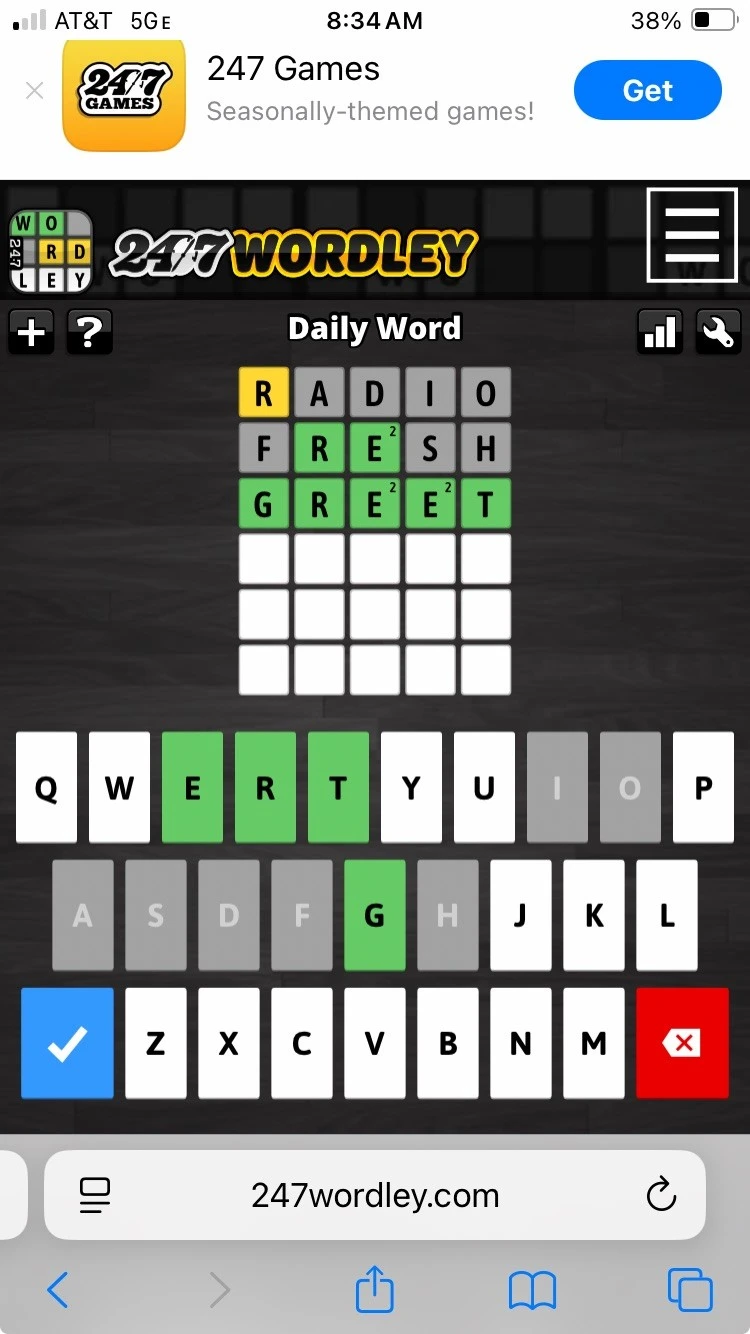View the statistics bar chart
The image size is (750, 1334).
pyautogui.click(x=660, y=332)
